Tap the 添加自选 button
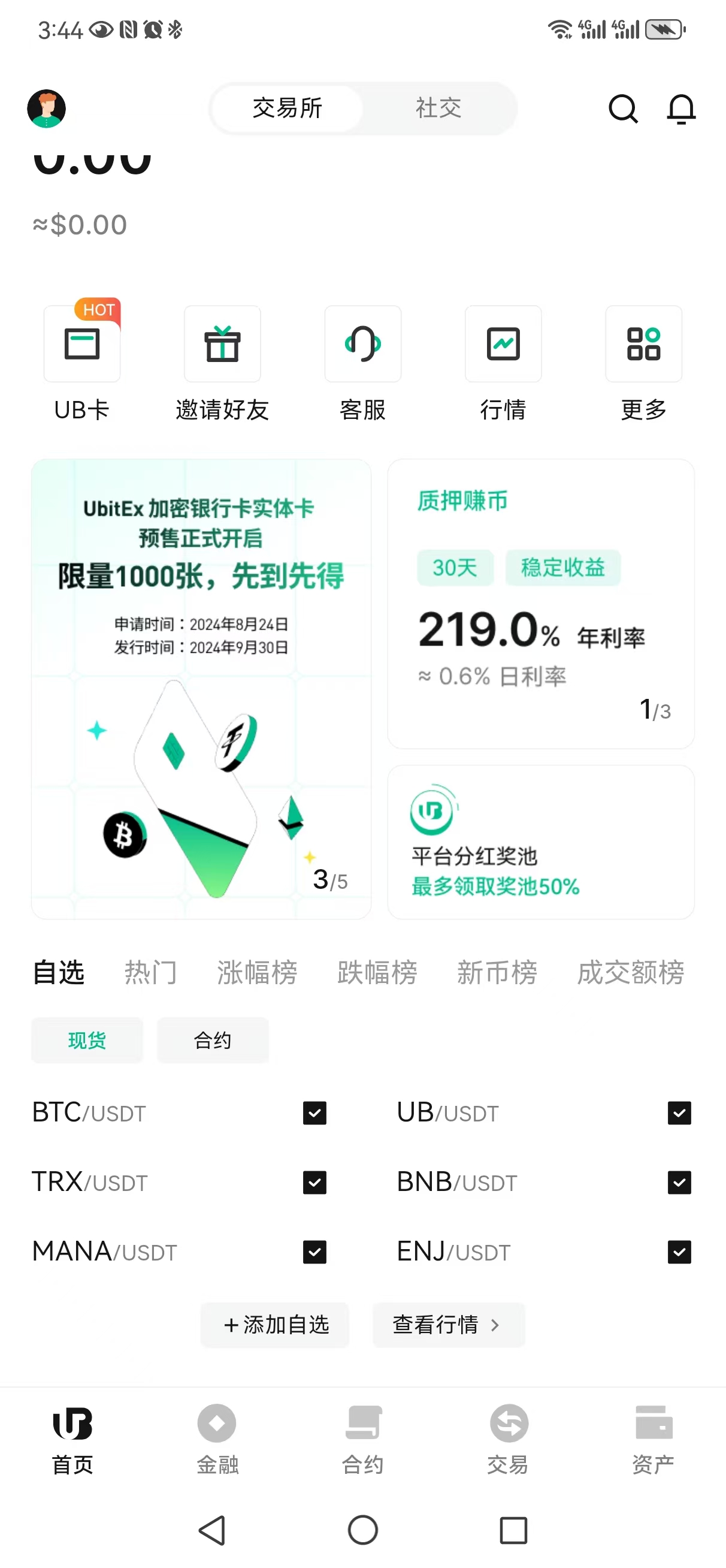Screen dimensions: 726x1568 tap(275, 1325)
